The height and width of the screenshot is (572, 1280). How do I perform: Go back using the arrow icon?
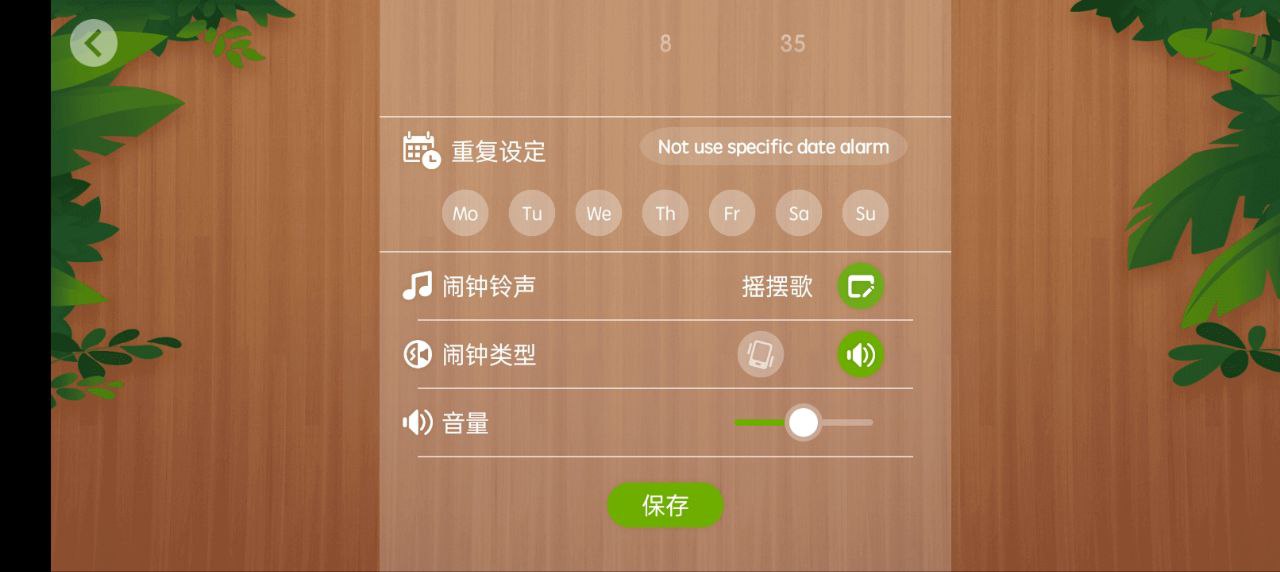[x=94, y=43]
